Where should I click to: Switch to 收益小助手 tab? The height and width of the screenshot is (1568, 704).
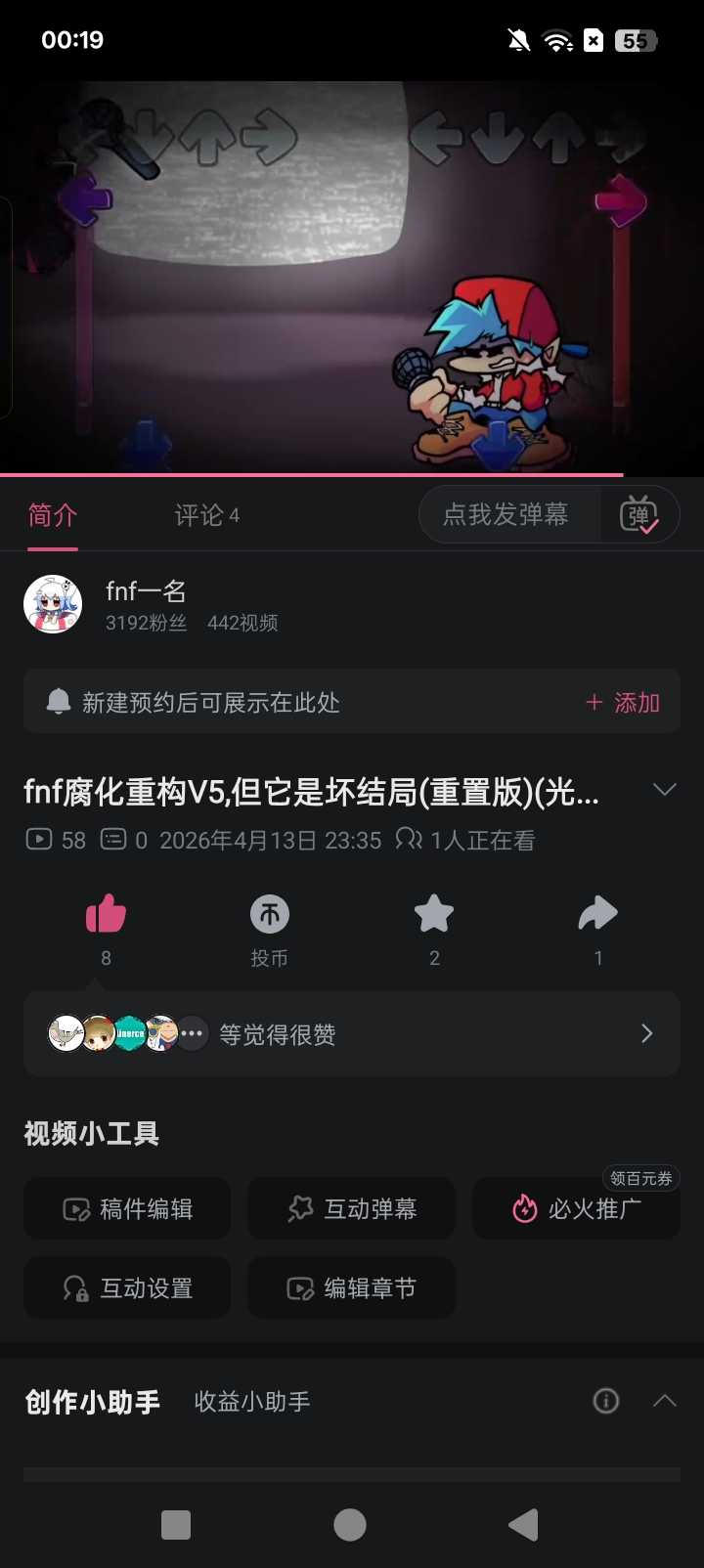(252, 1402)
